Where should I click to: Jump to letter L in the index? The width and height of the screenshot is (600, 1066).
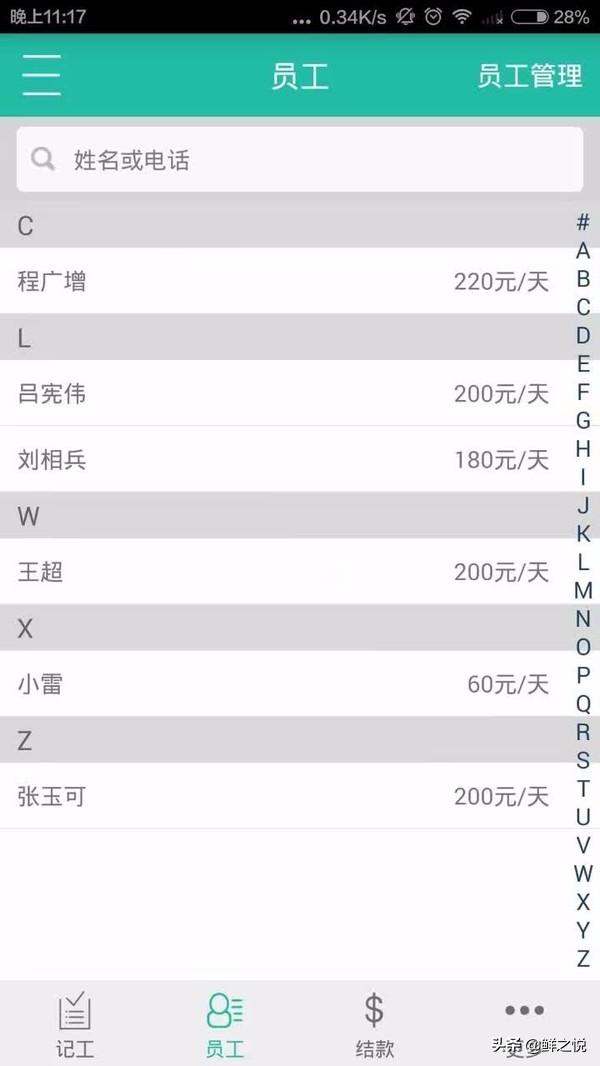[x=583, y=562]
